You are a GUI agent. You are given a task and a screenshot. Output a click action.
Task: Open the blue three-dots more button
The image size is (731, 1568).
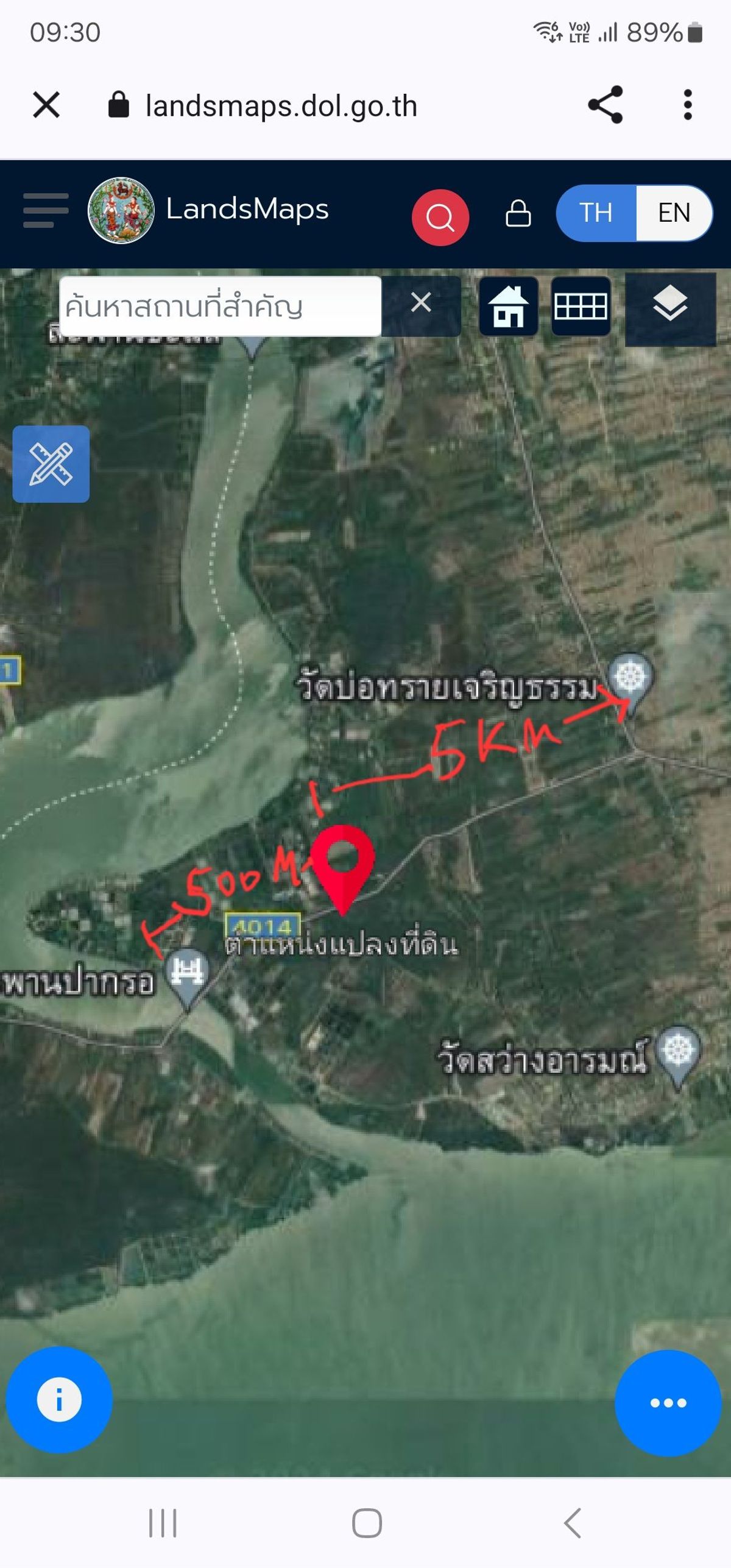point(668,1403)
